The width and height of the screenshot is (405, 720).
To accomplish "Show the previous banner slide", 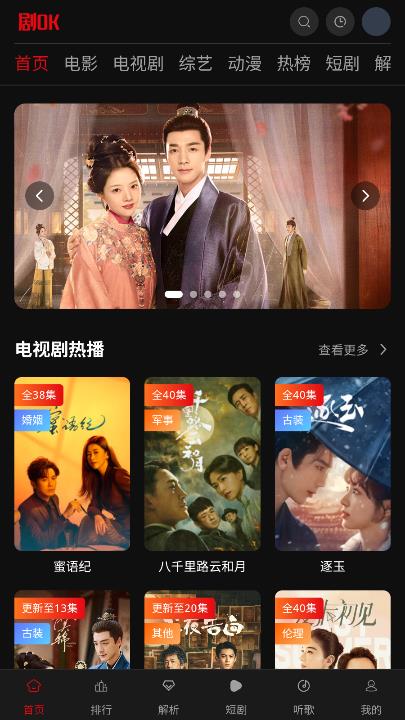I will click(x=39, y=196).
